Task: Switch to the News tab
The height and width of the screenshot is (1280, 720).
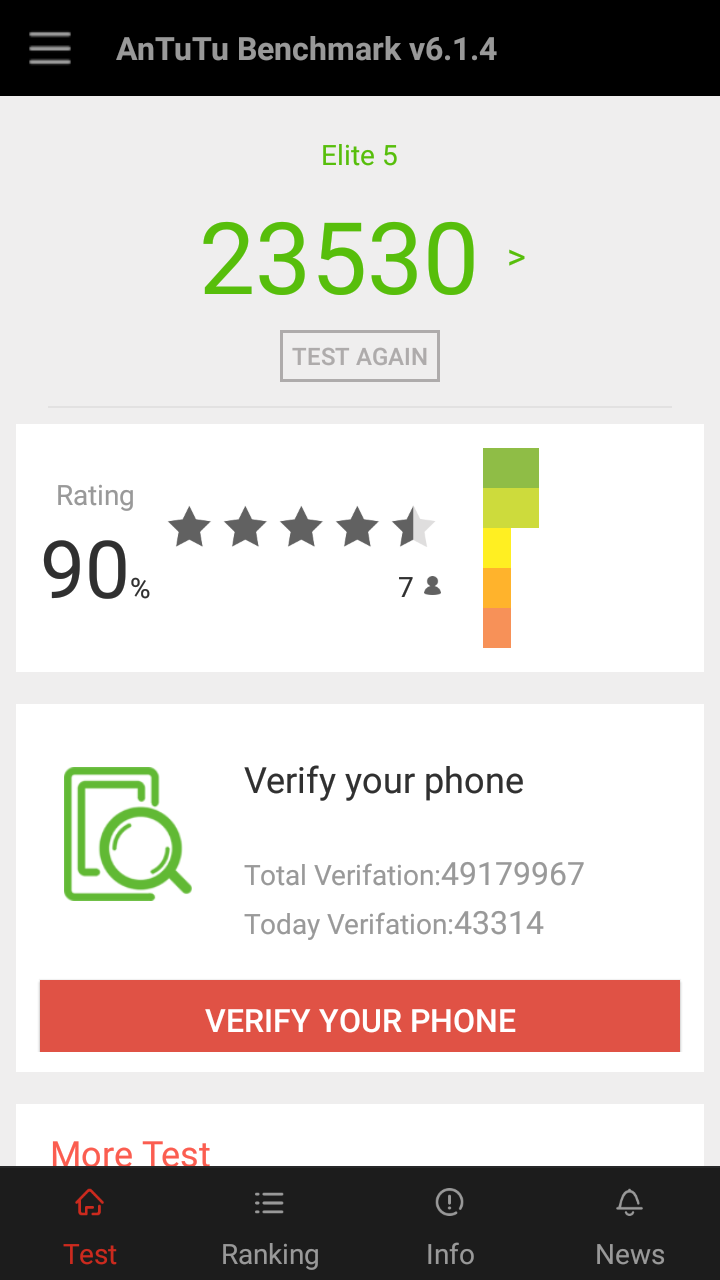Action: [x=630, y=1224]
